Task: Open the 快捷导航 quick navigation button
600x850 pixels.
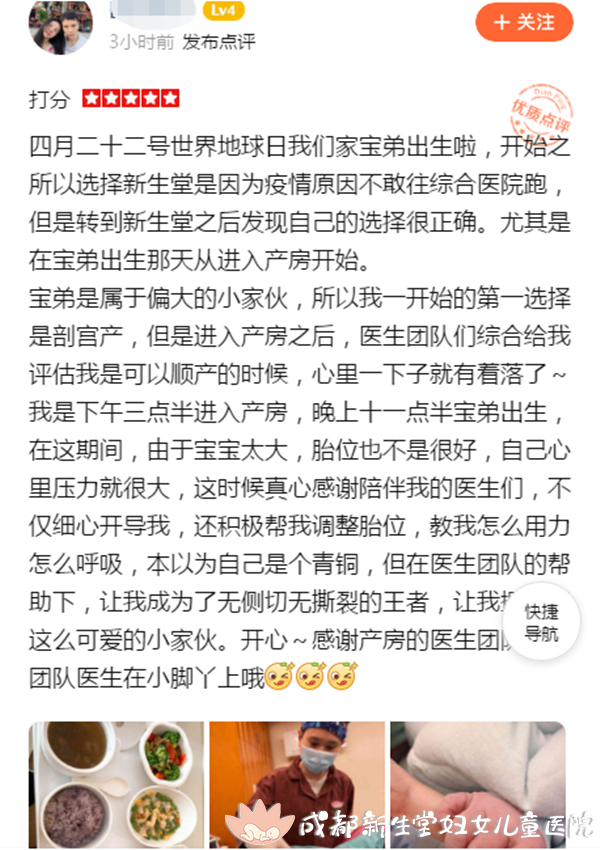Action: click(542, 623)
